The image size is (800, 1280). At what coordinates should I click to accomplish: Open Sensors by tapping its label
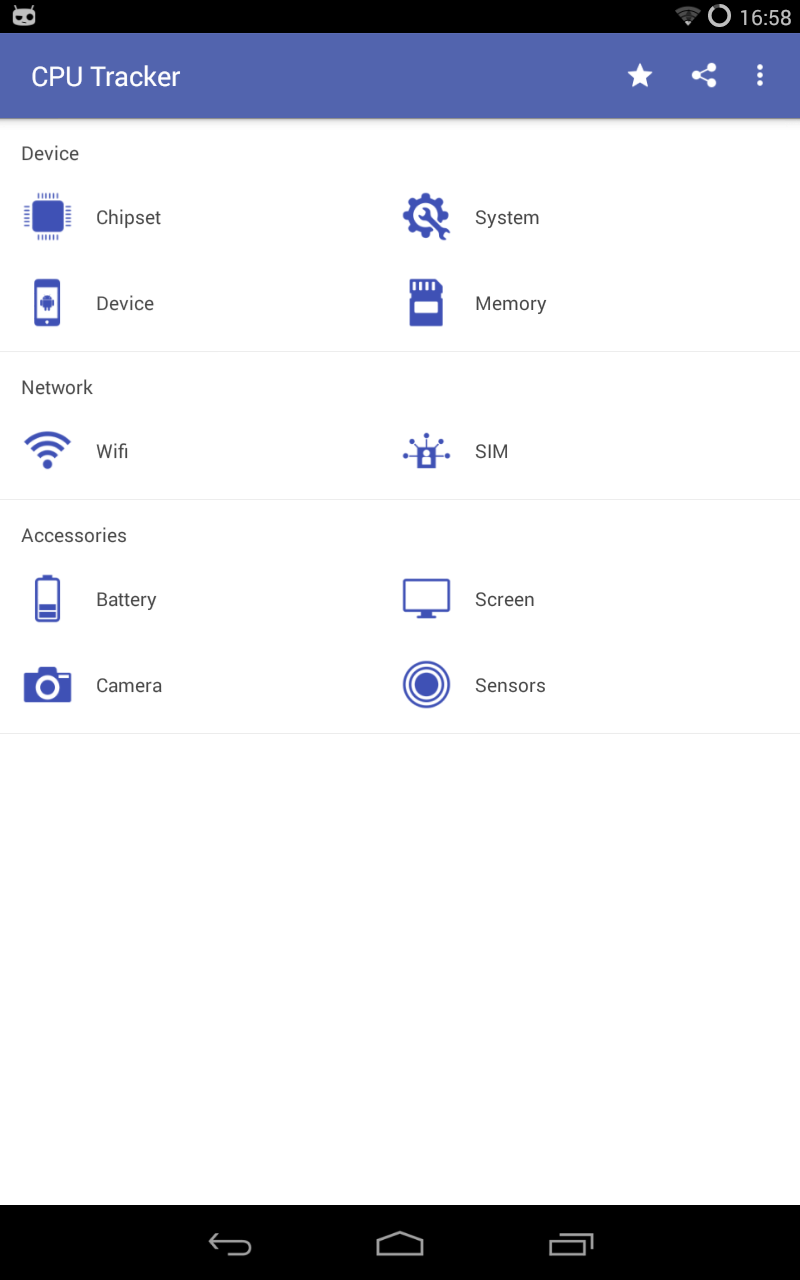coord(510,685)
